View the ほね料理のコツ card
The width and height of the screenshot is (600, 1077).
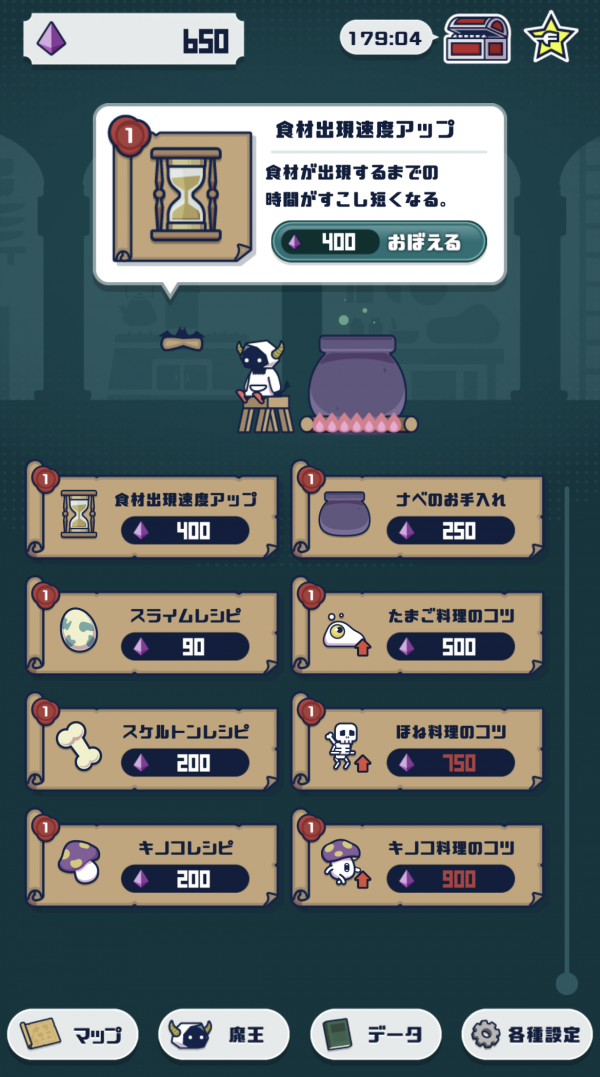point(419,748)
